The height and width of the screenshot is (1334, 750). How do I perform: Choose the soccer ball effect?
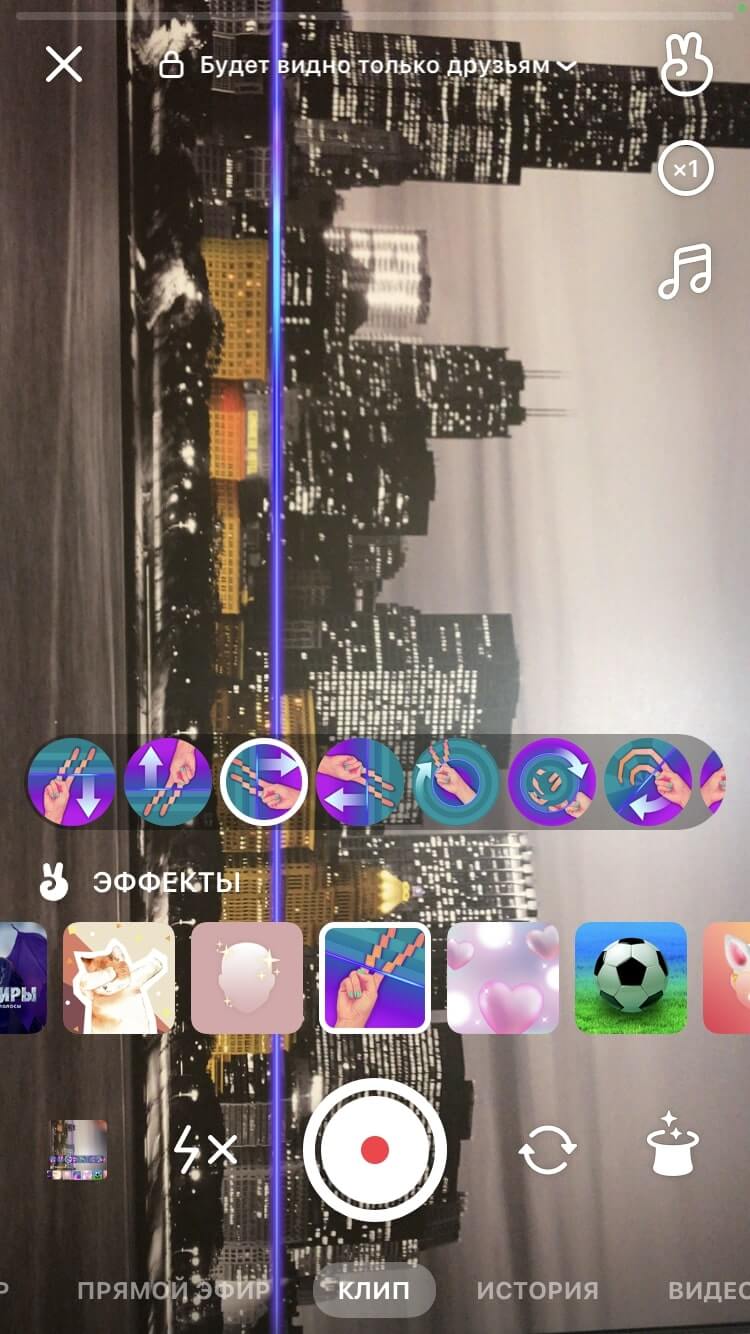630,977
